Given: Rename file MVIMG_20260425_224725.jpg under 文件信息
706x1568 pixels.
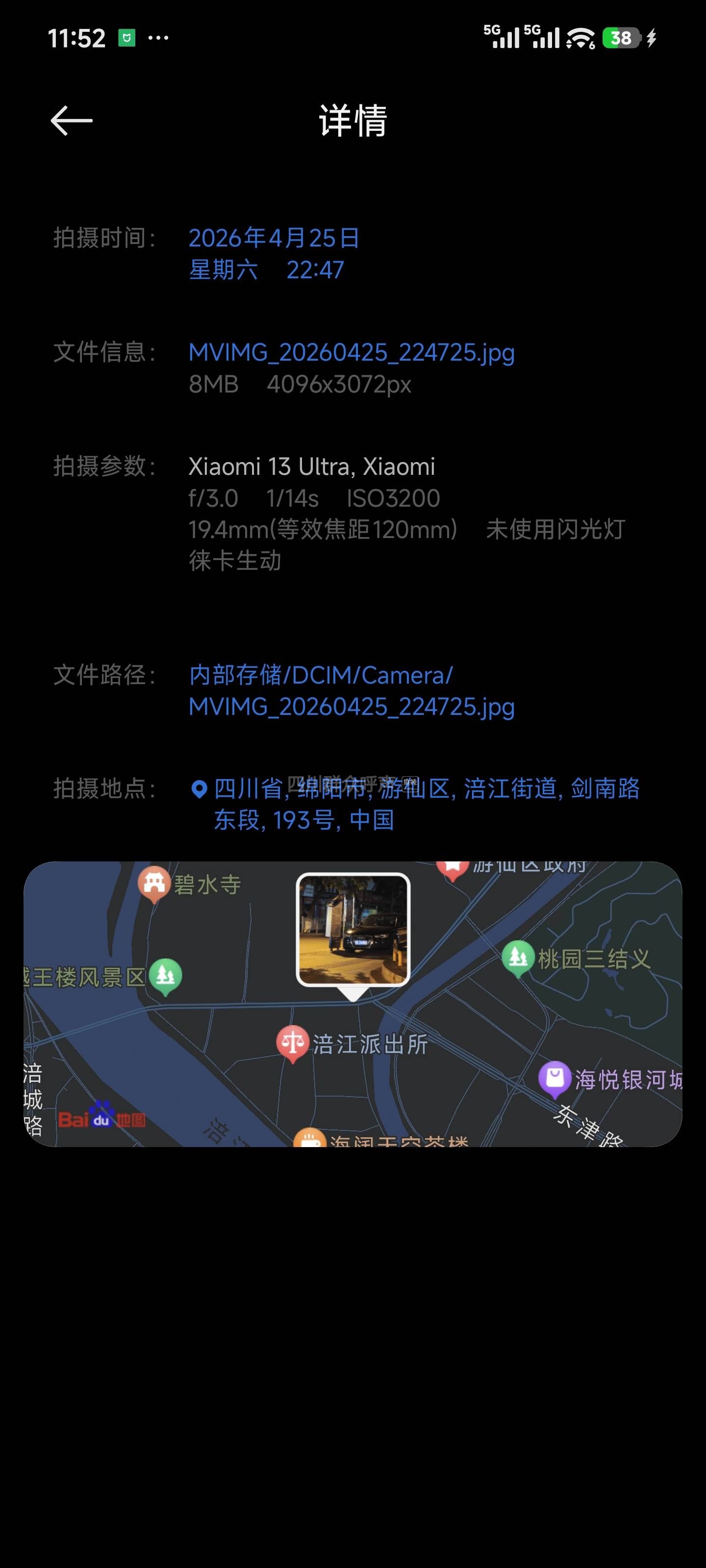Looking at the screenshot, I should coord(352,352).
